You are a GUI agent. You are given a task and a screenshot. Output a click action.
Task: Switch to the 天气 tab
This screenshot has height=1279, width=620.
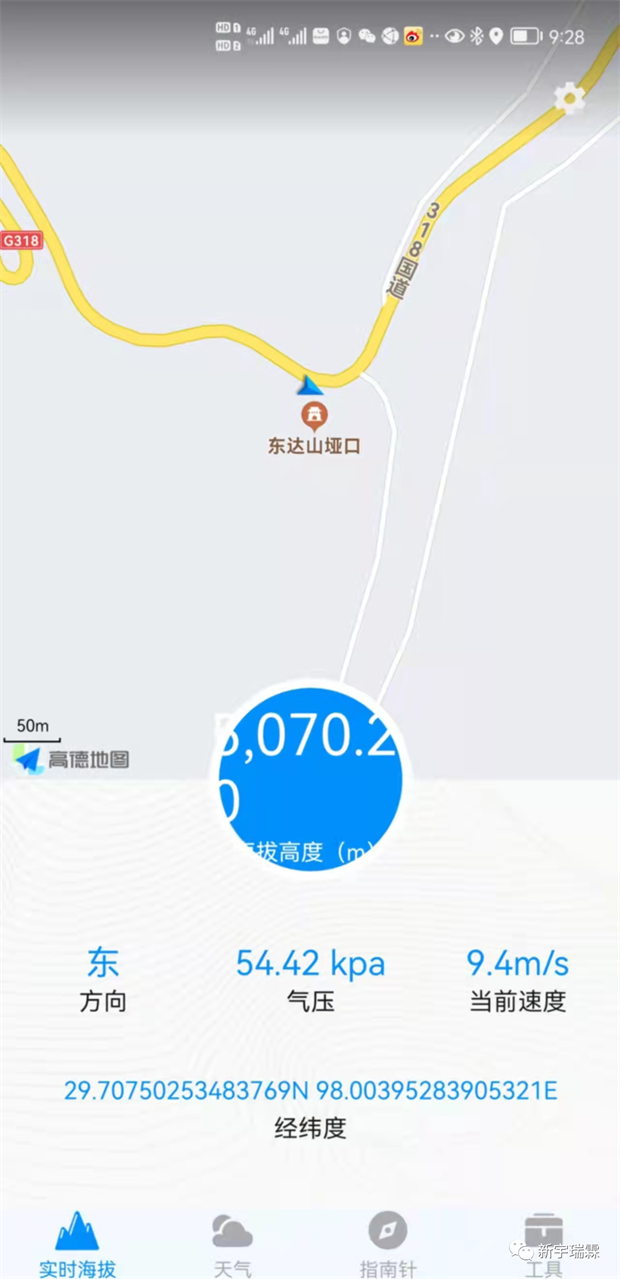click(232, 1244)
